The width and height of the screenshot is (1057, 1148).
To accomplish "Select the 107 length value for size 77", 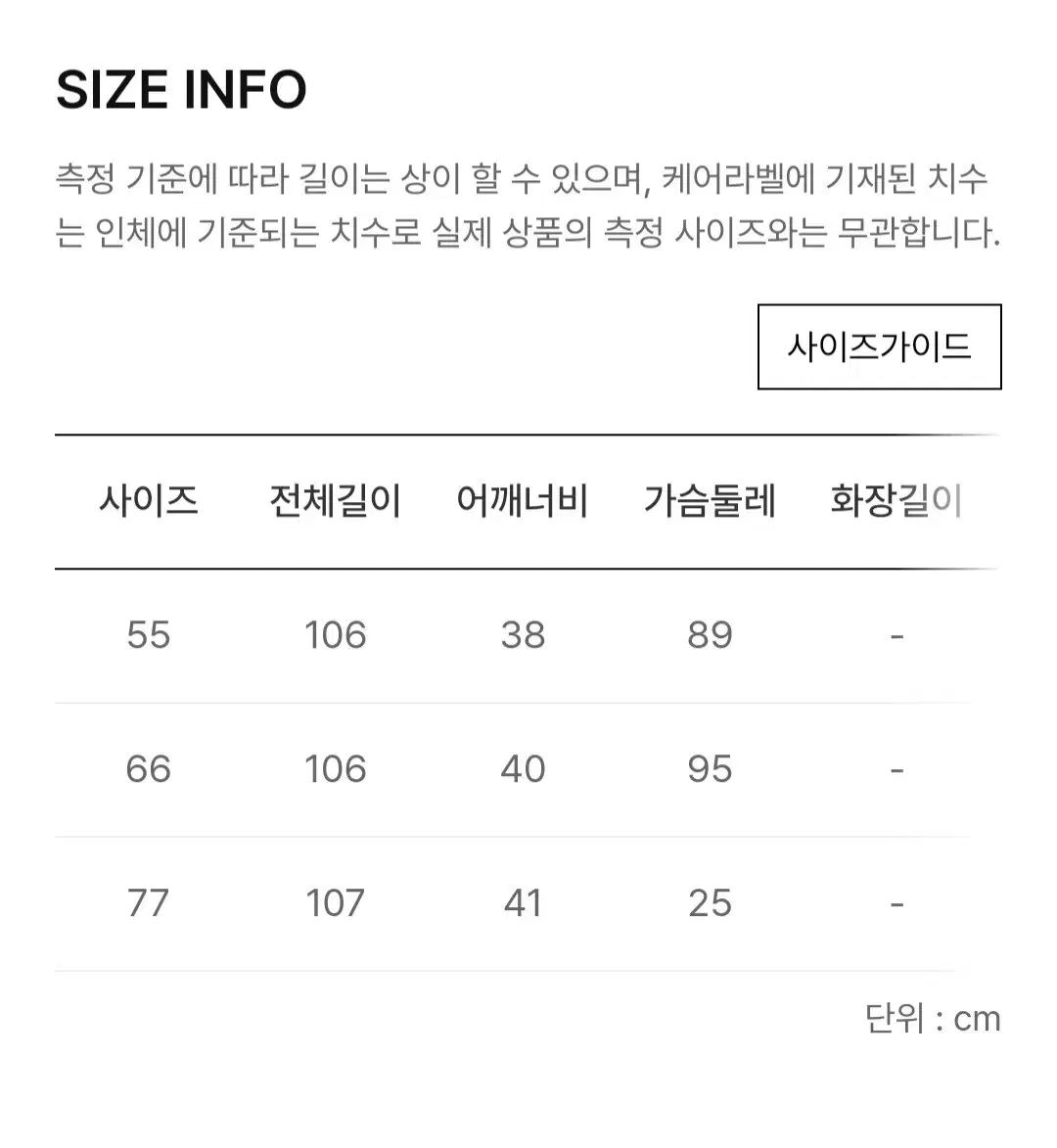I will point(334,903).
